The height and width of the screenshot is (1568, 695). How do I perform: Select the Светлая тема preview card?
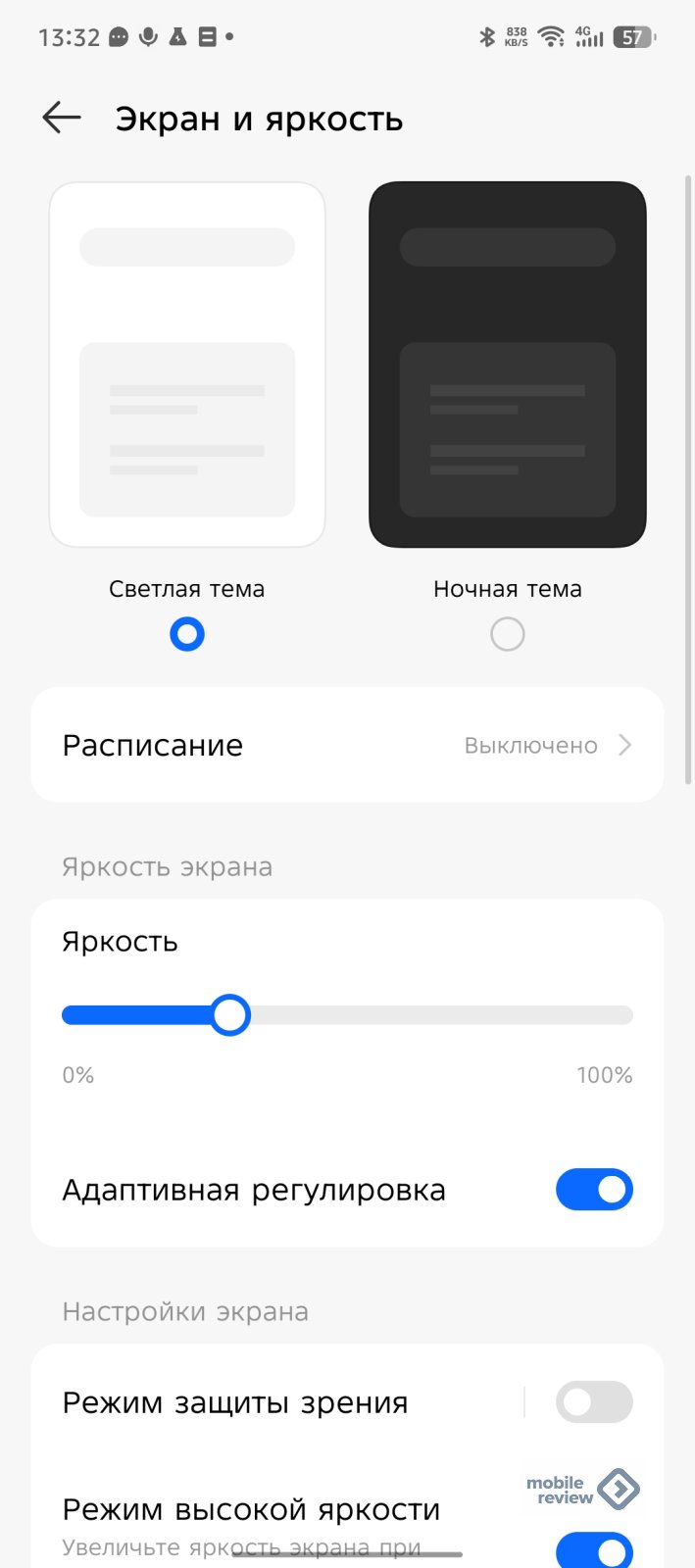pyautogui.click(x=187, y=365)
